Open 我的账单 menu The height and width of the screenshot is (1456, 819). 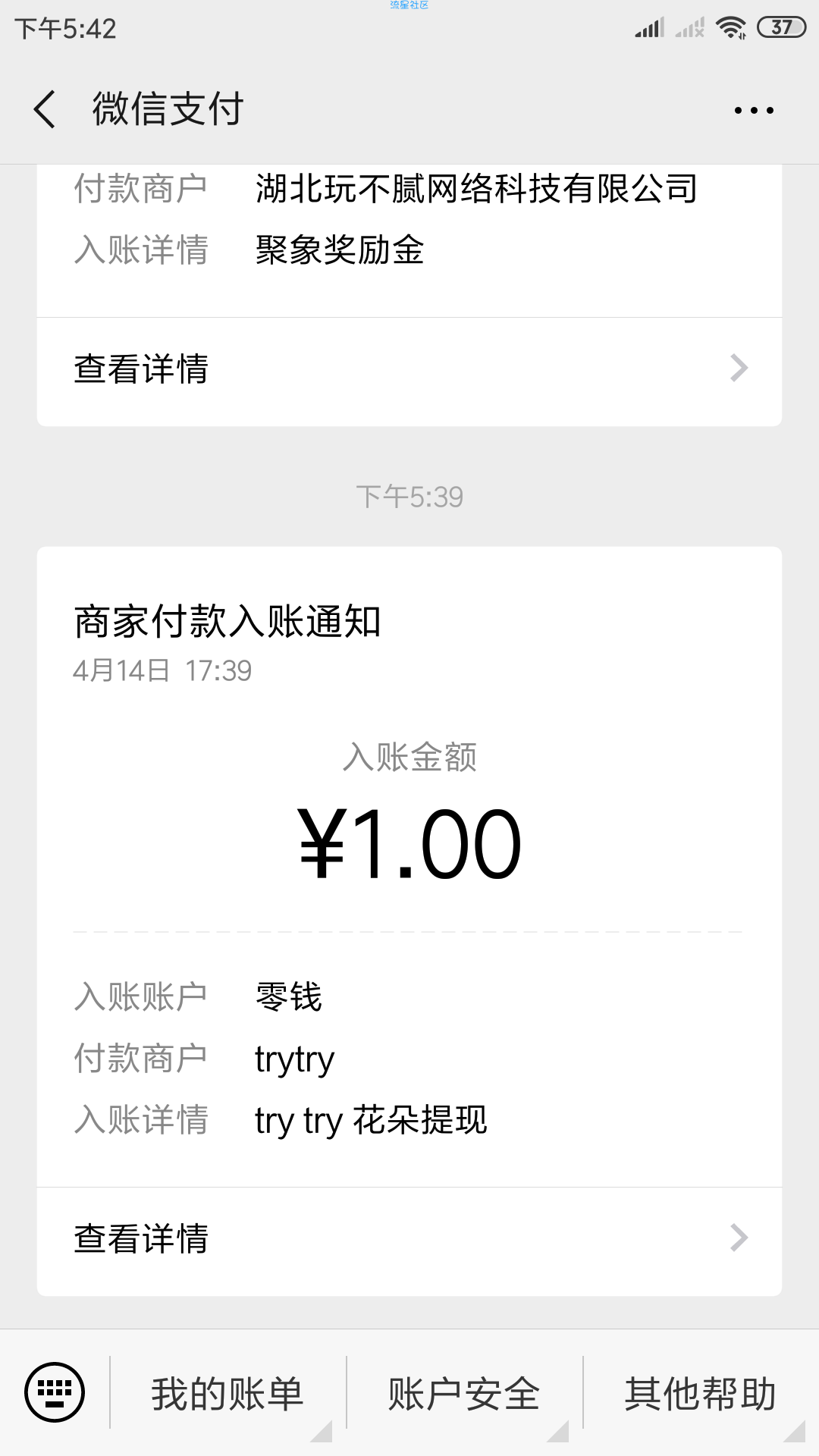pos(227,1393)
